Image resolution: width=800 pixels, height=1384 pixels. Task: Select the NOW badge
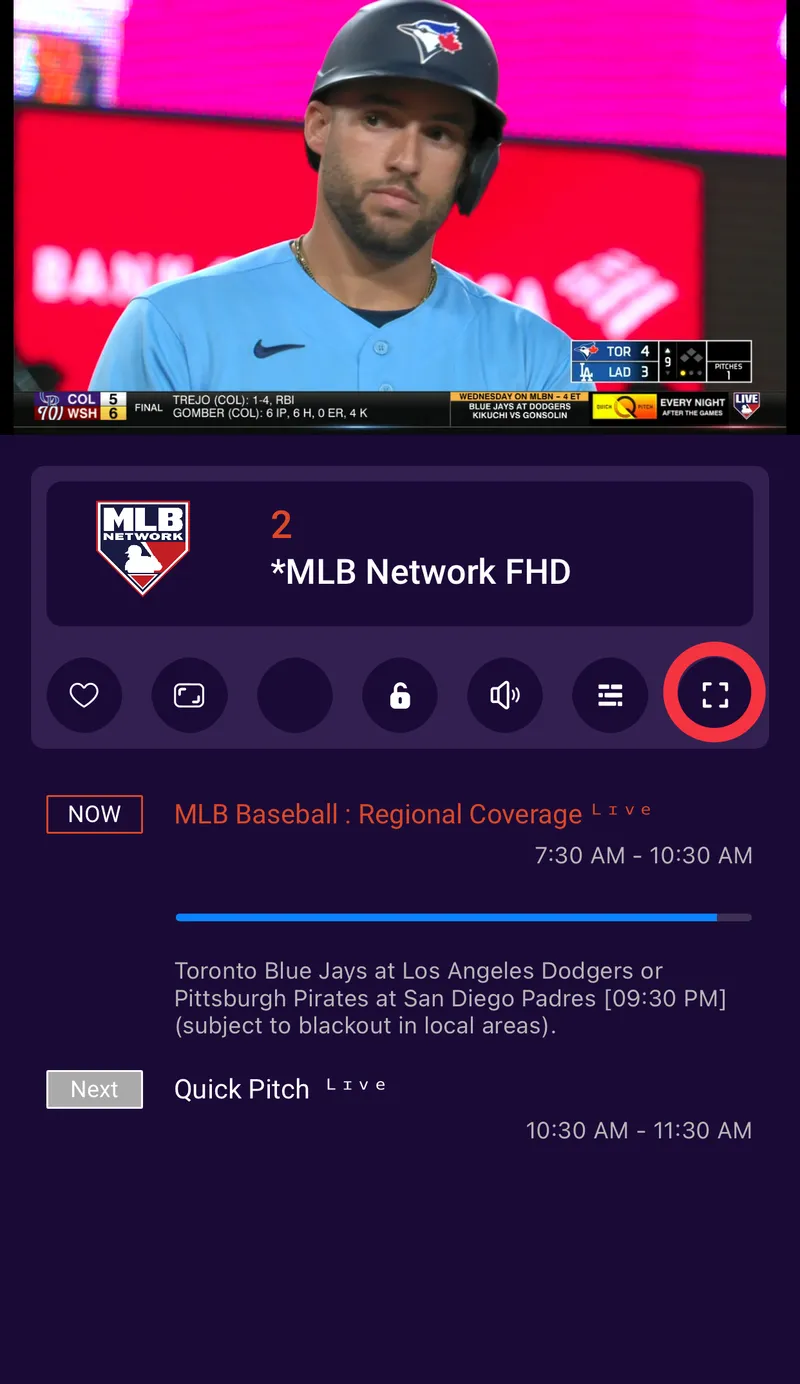point(94,813)
